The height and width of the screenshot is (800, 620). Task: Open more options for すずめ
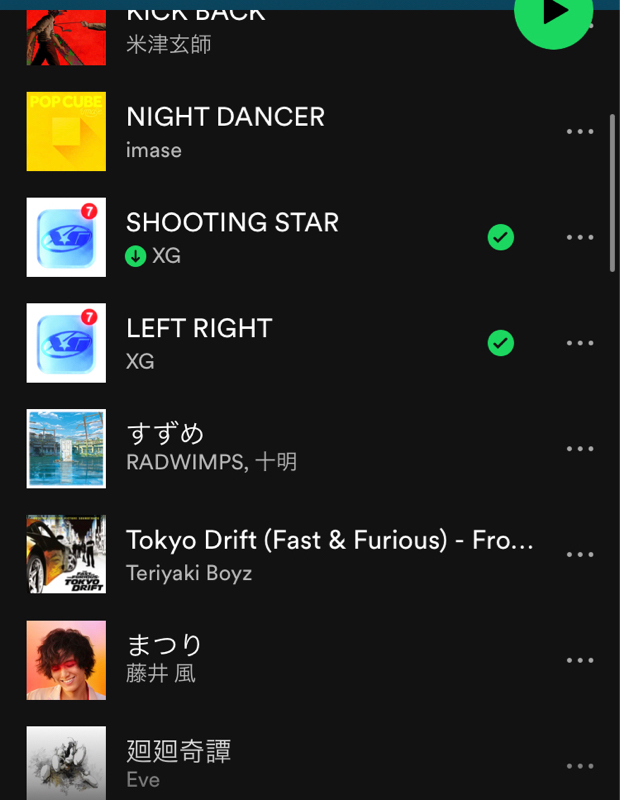coord(580,449)
